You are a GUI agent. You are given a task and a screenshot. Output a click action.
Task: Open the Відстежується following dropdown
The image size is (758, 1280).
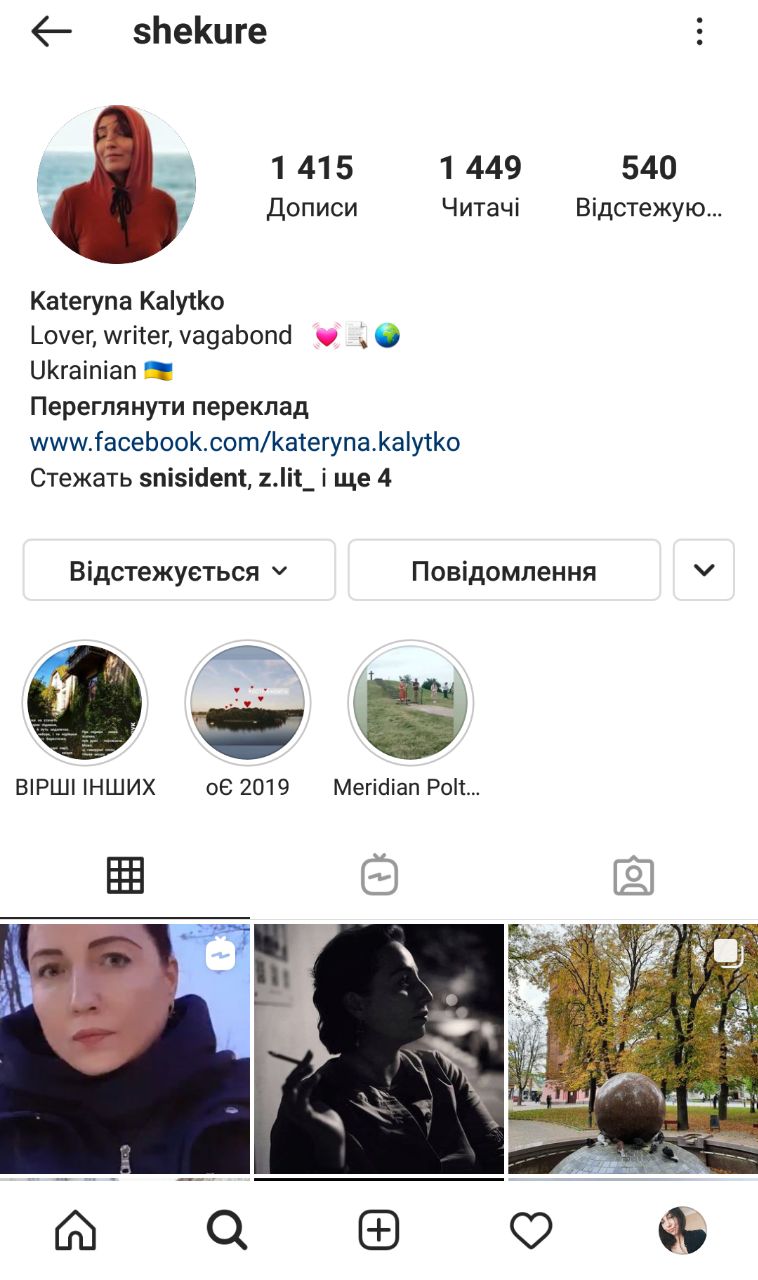pos(179,571)
